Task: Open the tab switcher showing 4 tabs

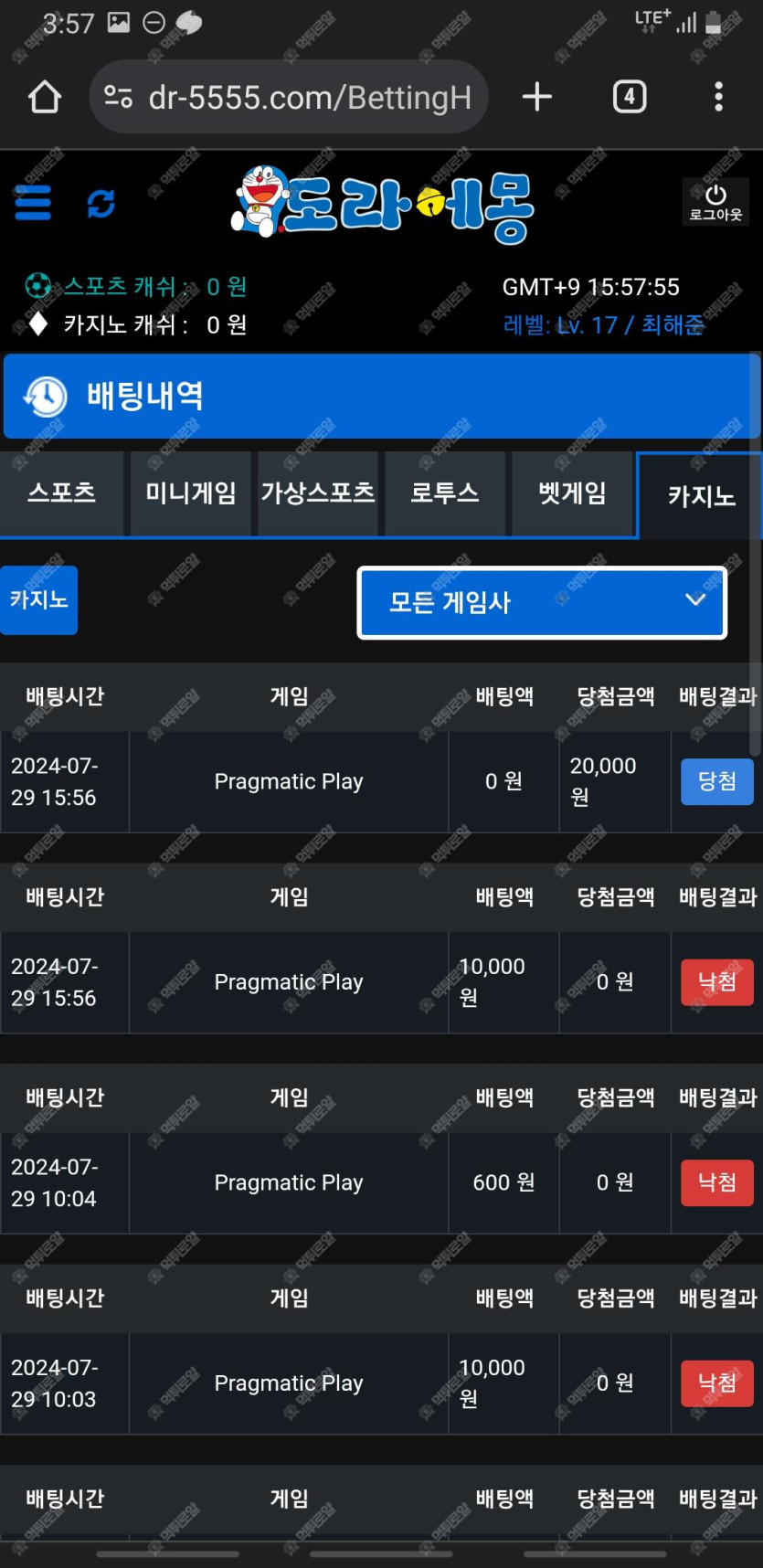Action: click(x=629, y=97)
